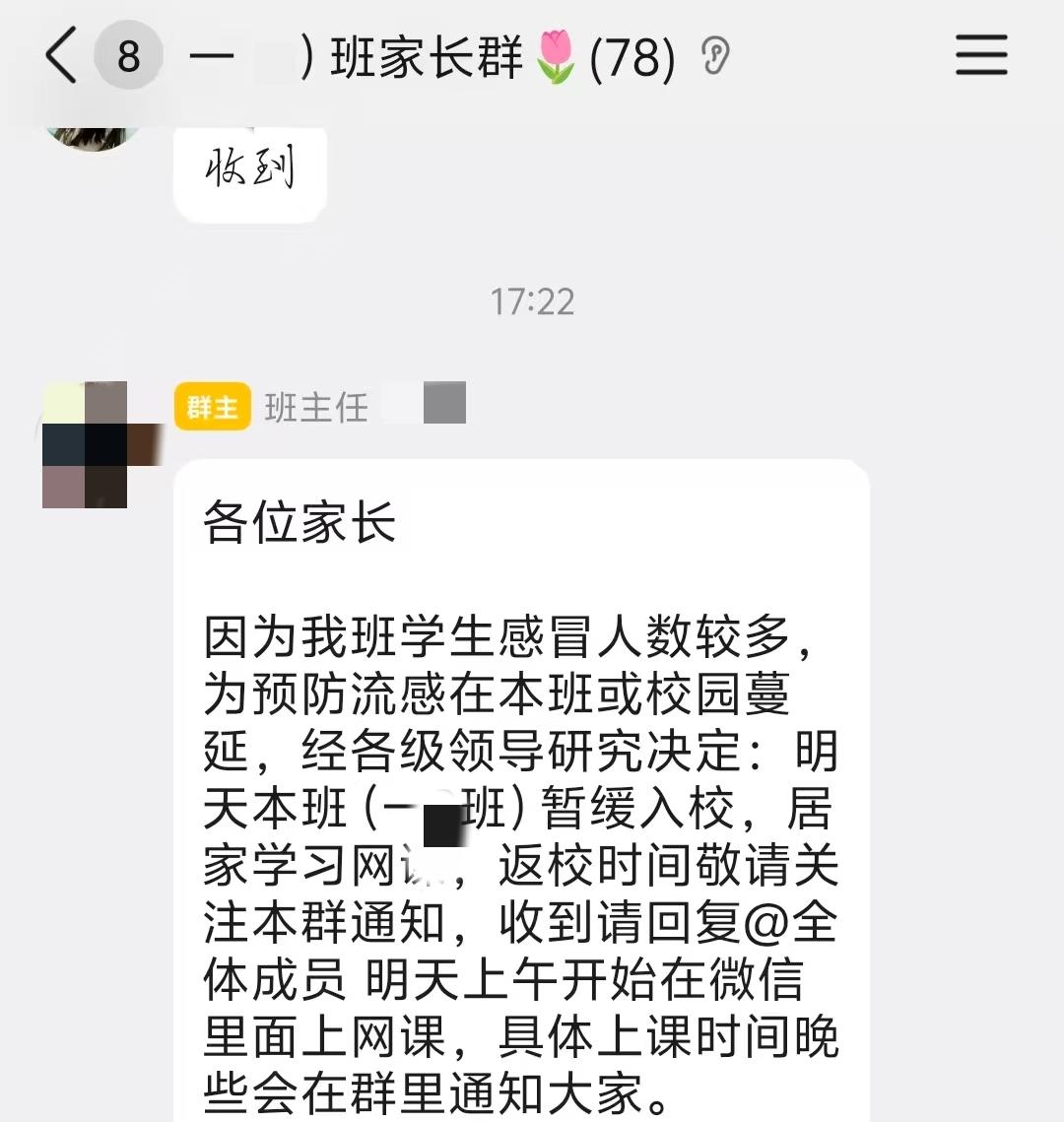1064x1122 pixels.
Task: Tap the 班主任 sender name label
Action: click(x=315, y=404)
